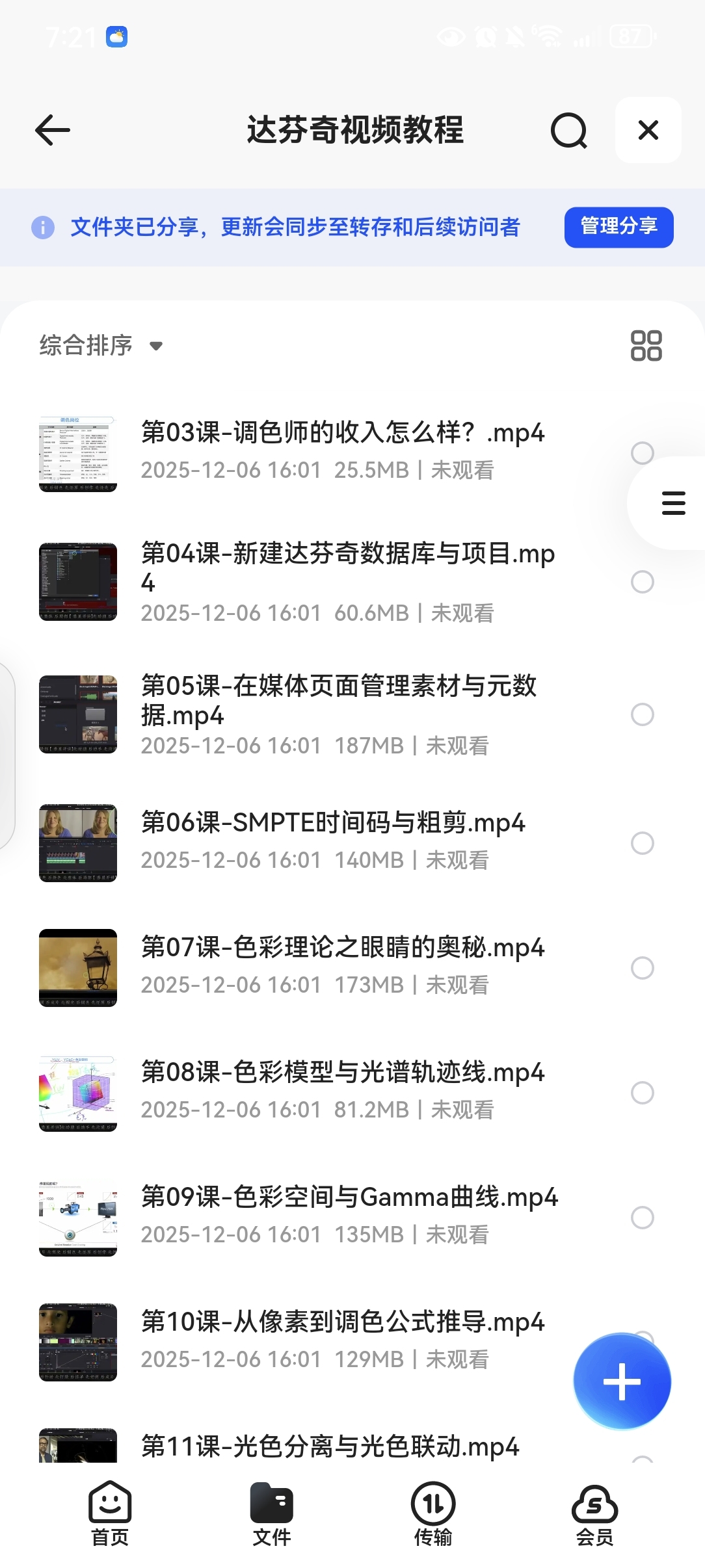The width and height of the screenshot is (705, 1568).
Task: Open 第07课-色彩理论之眼睛的奥秘 video
Action: click(x=342, y=948)
